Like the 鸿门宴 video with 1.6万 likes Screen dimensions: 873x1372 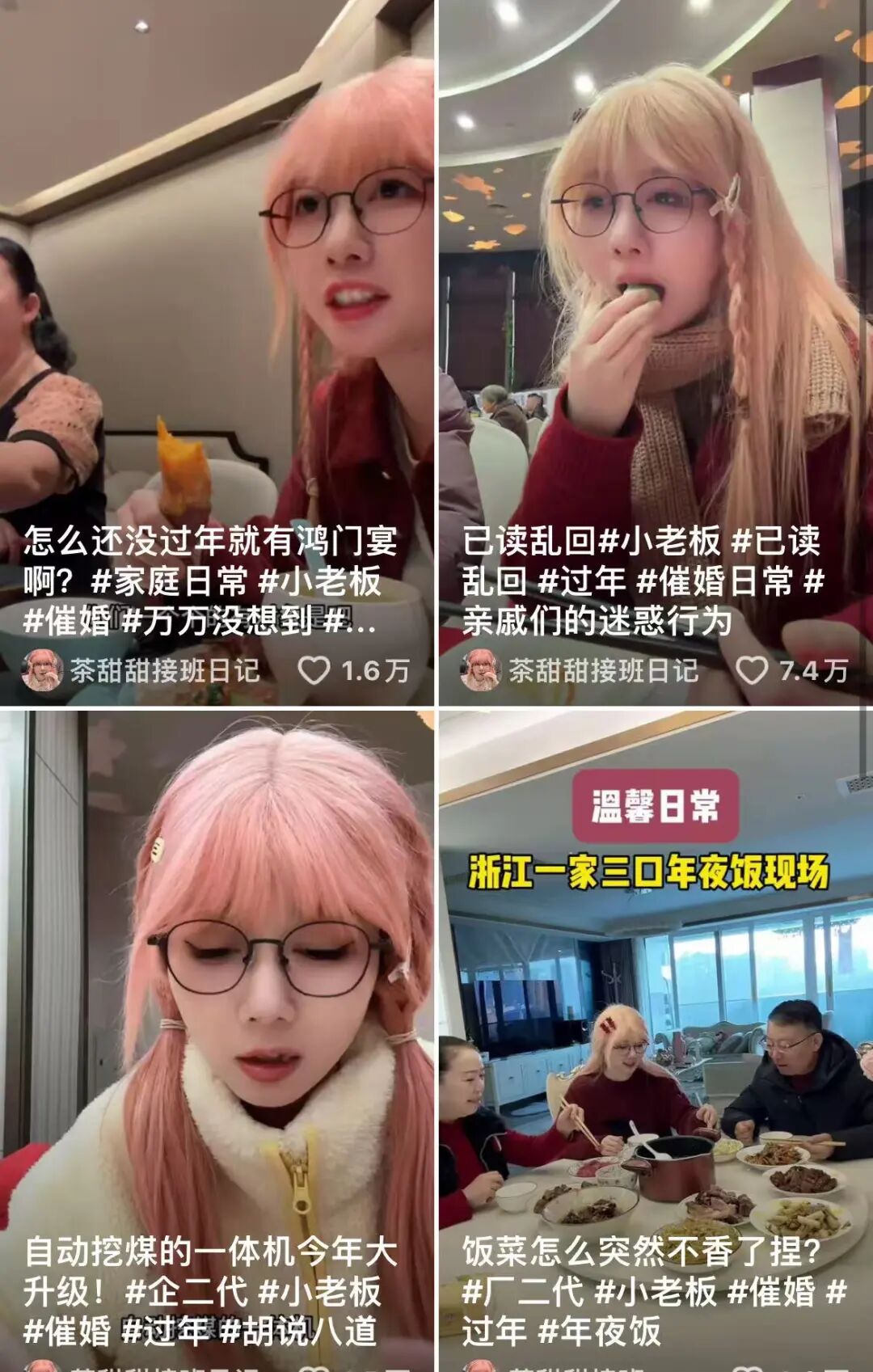314,670
